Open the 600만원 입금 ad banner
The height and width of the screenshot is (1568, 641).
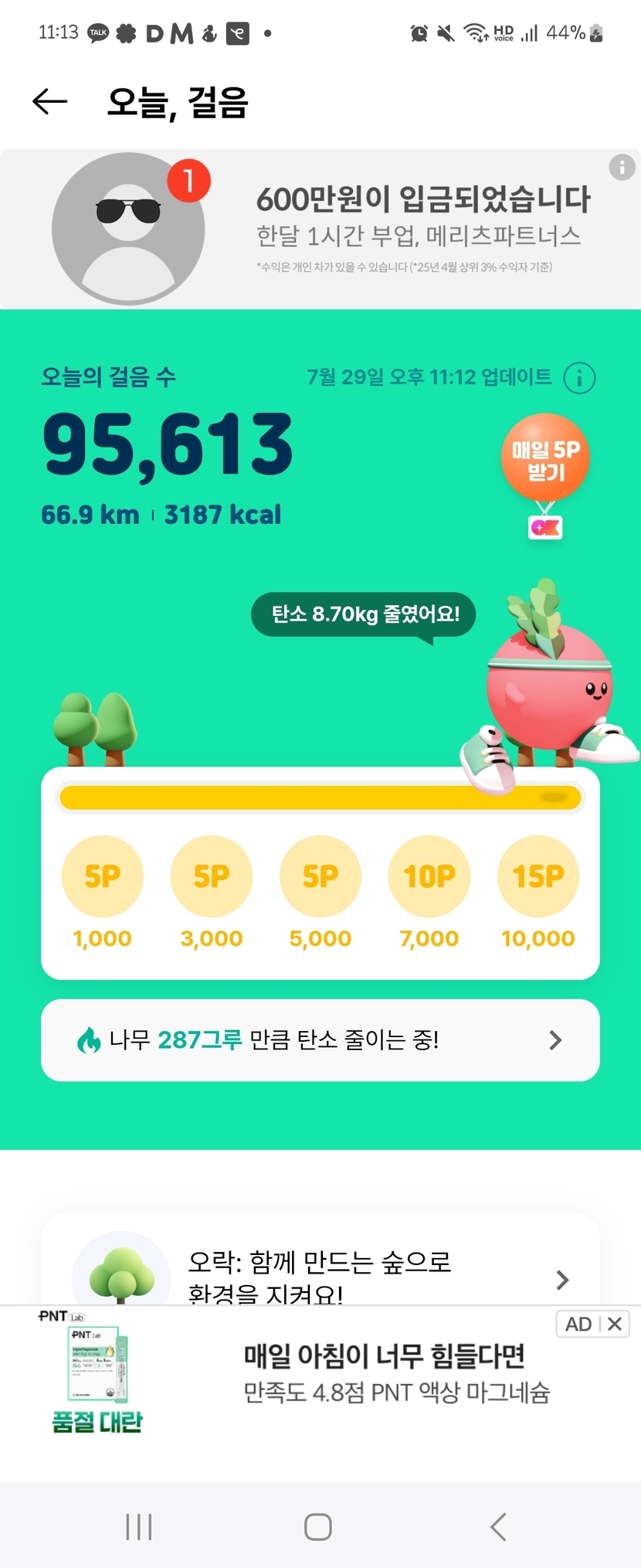click(320, 229)
